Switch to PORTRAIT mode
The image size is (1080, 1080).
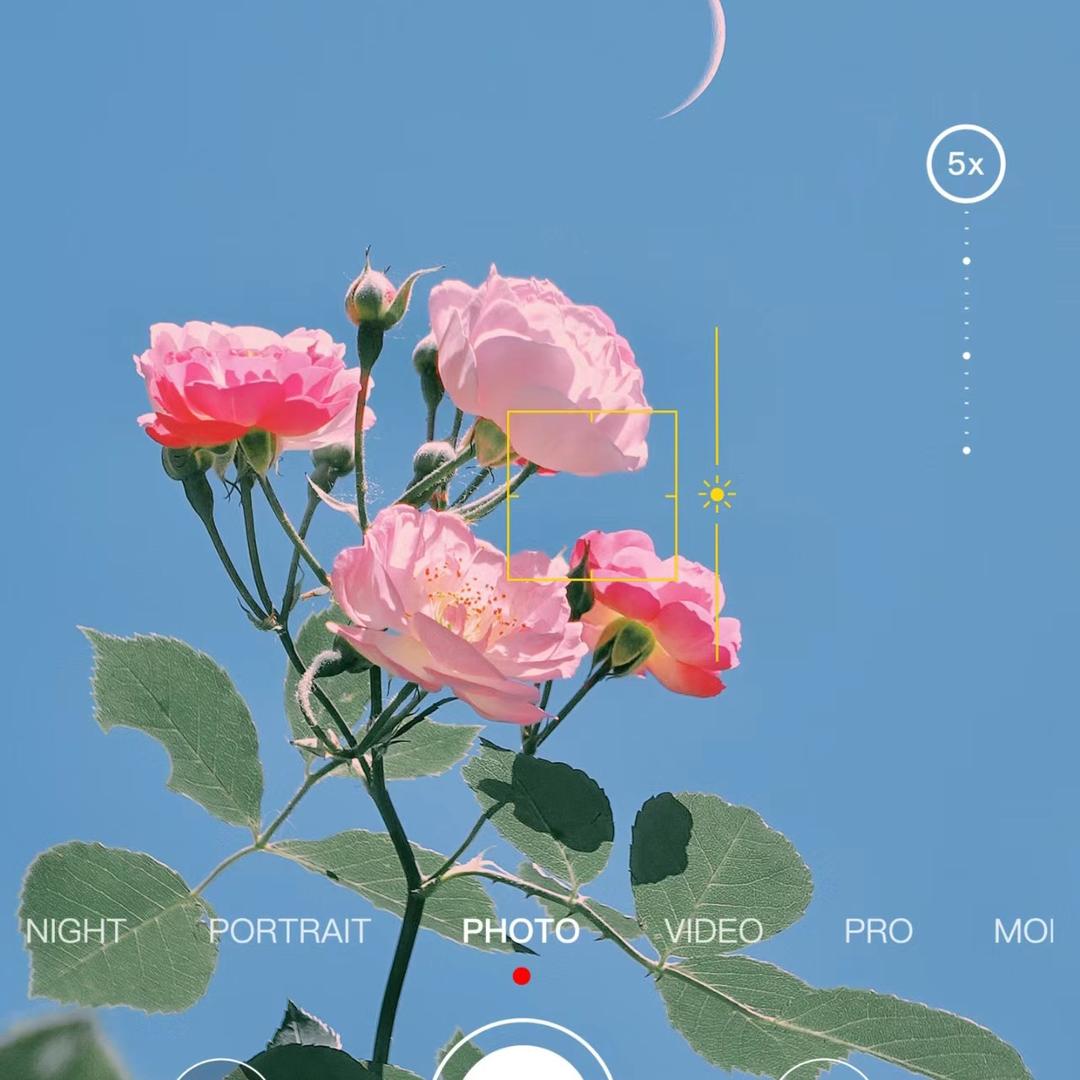click(x=289, y=931)
